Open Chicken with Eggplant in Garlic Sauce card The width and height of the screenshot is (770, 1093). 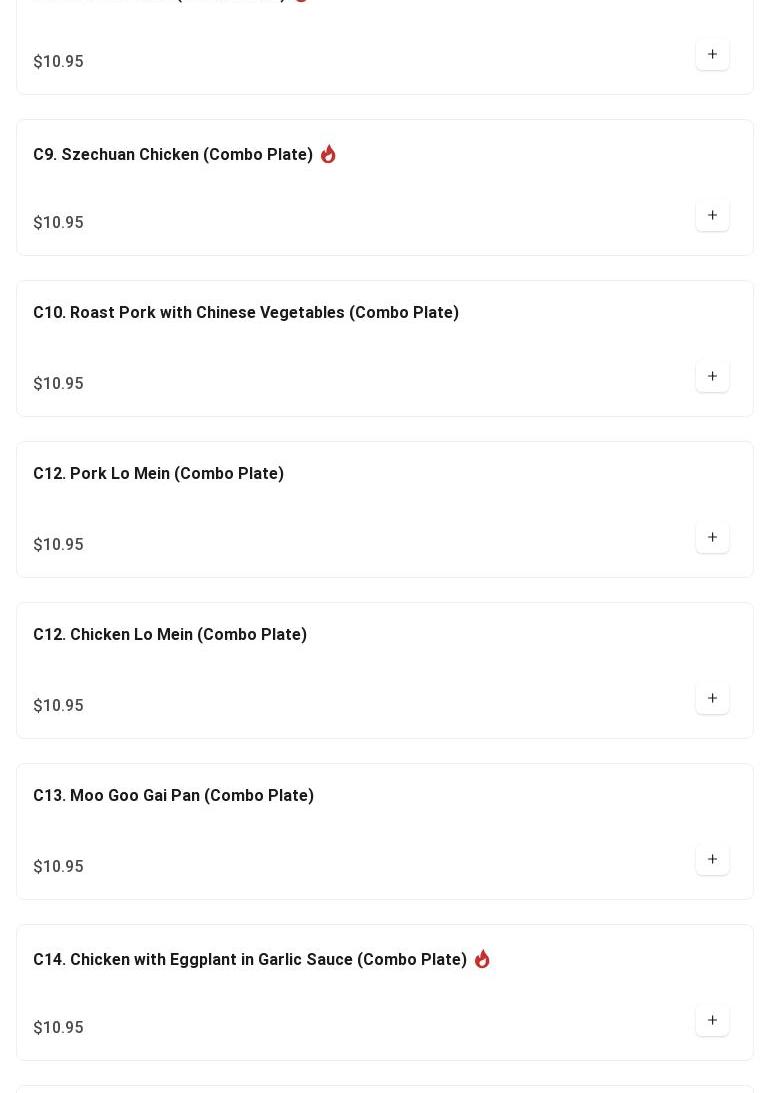point(250,960)
